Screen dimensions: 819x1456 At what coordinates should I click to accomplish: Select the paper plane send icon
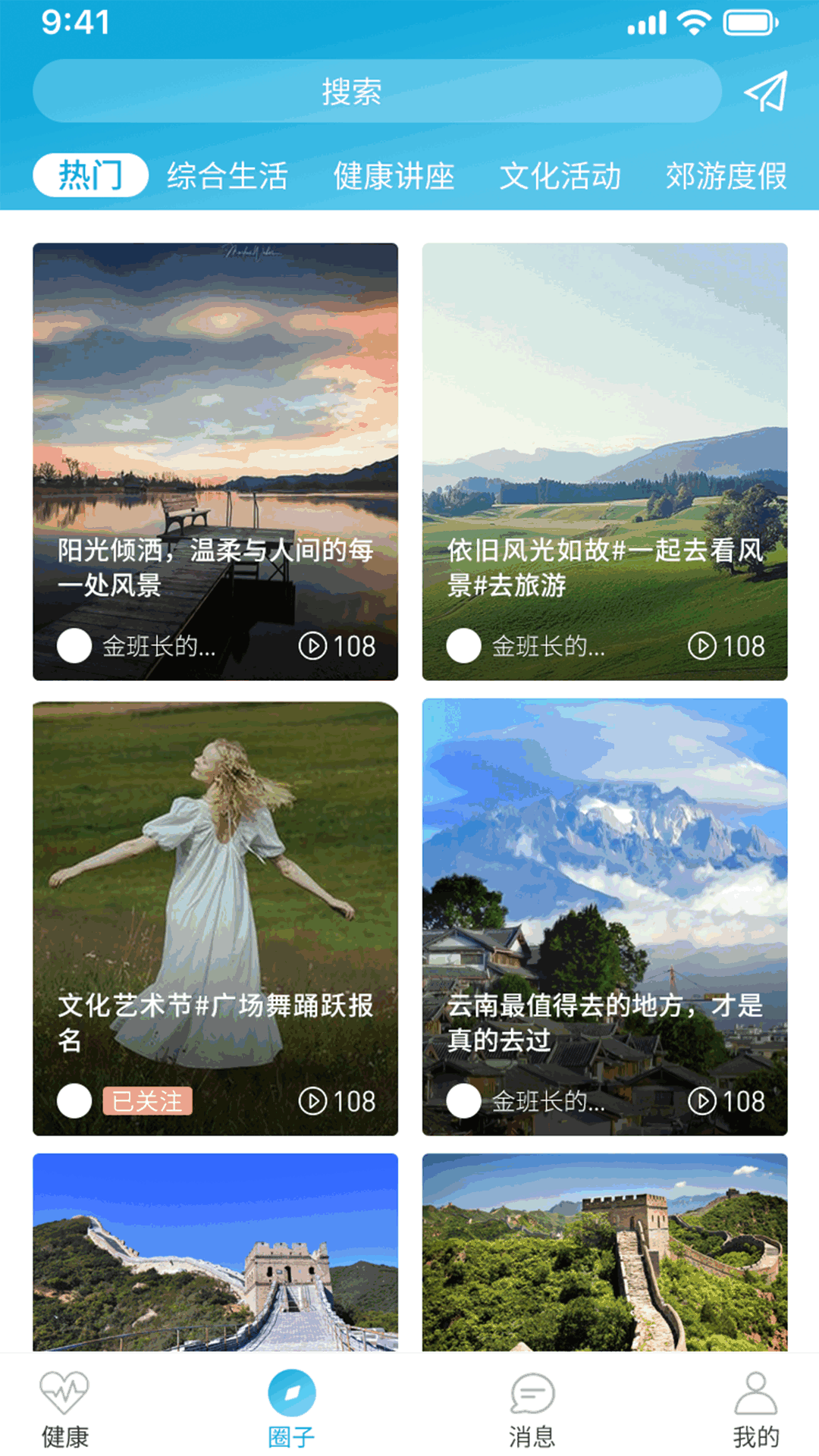(767, 91)
